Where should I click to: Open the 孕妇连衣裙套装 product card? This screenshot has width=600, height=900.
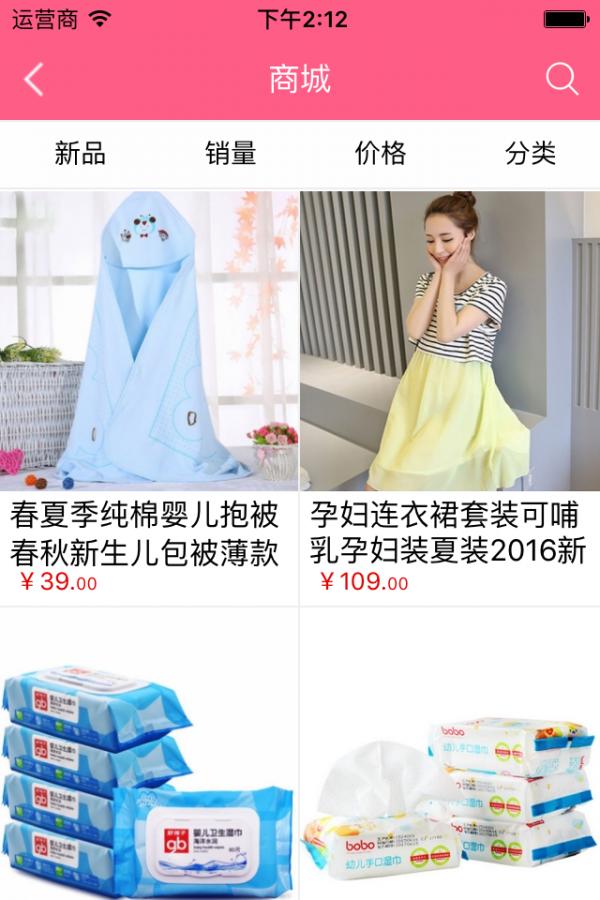450,390
